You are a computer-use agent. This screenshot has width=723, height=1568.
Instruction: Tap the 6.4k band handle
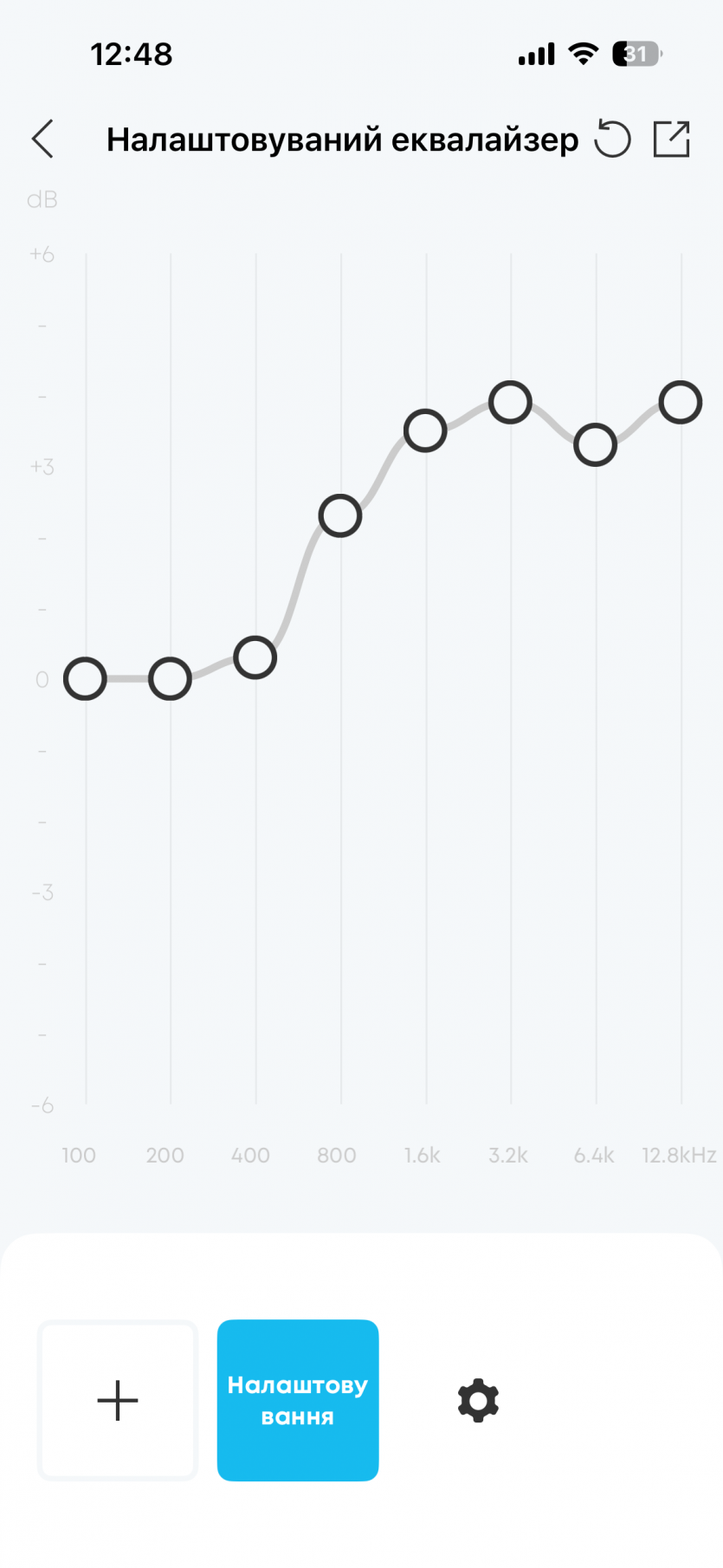pyautogui.click(x=595, y=445)
